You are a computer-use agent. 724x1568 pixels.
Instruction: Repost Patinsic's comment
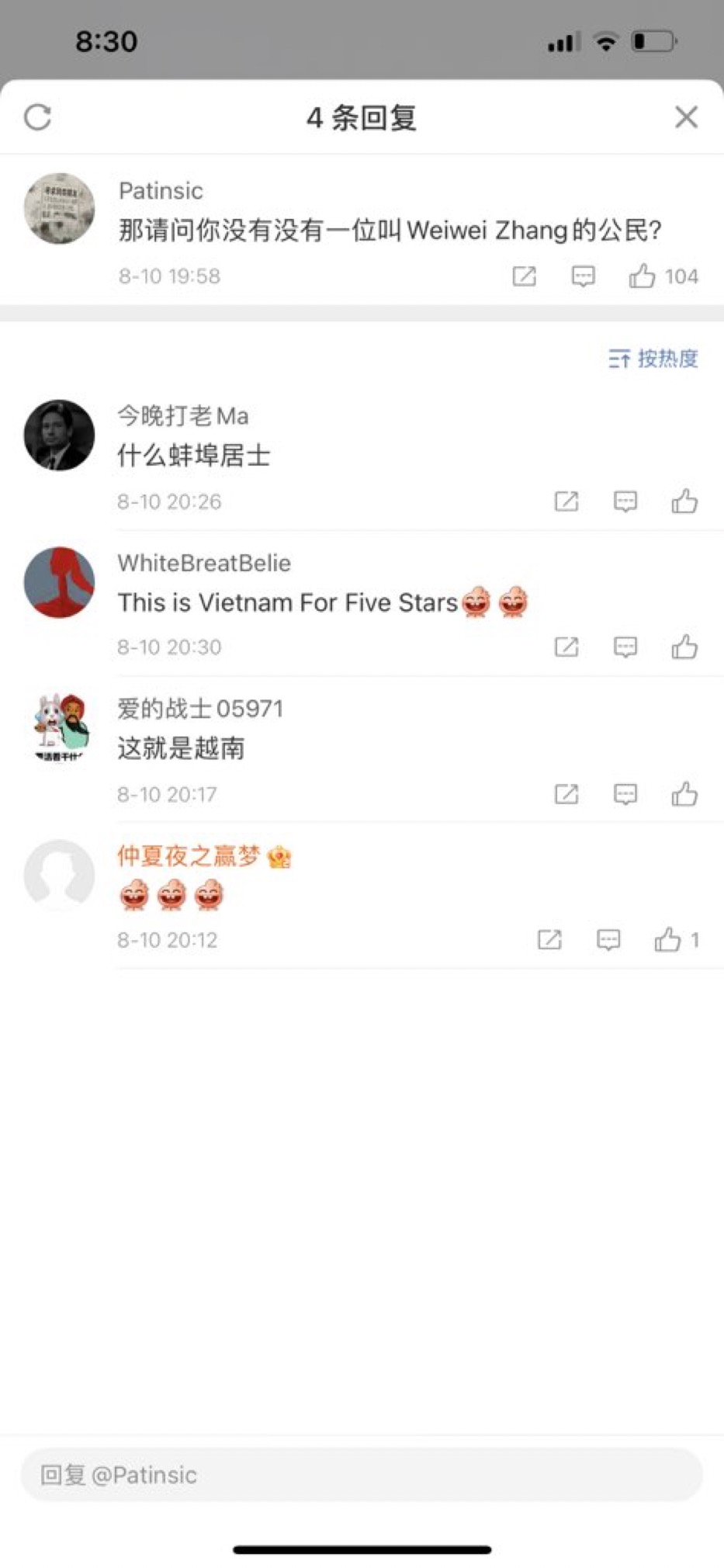pyautogui.click(x=524, y=276)
